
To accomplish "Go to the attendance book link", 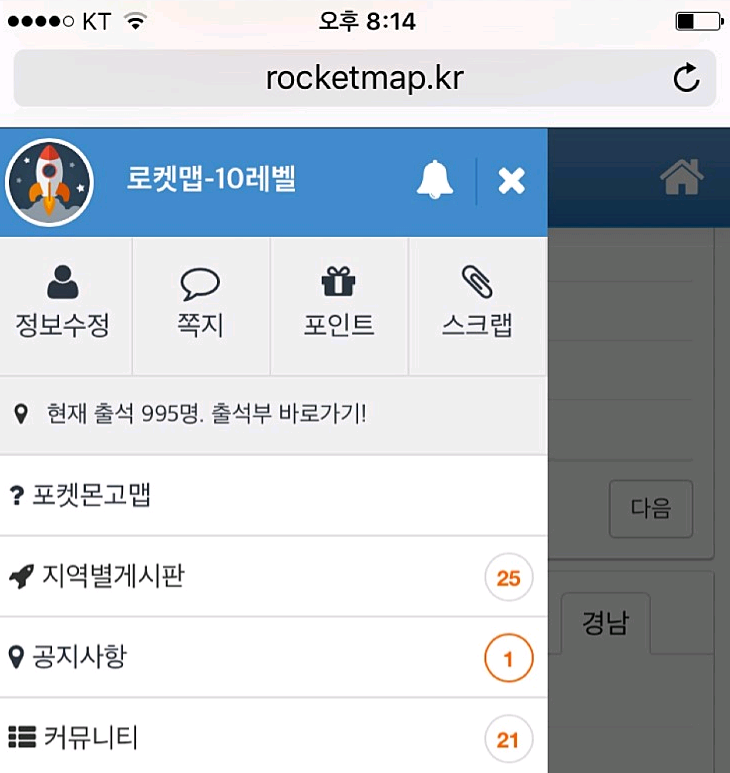I will [x=205, y=414].
